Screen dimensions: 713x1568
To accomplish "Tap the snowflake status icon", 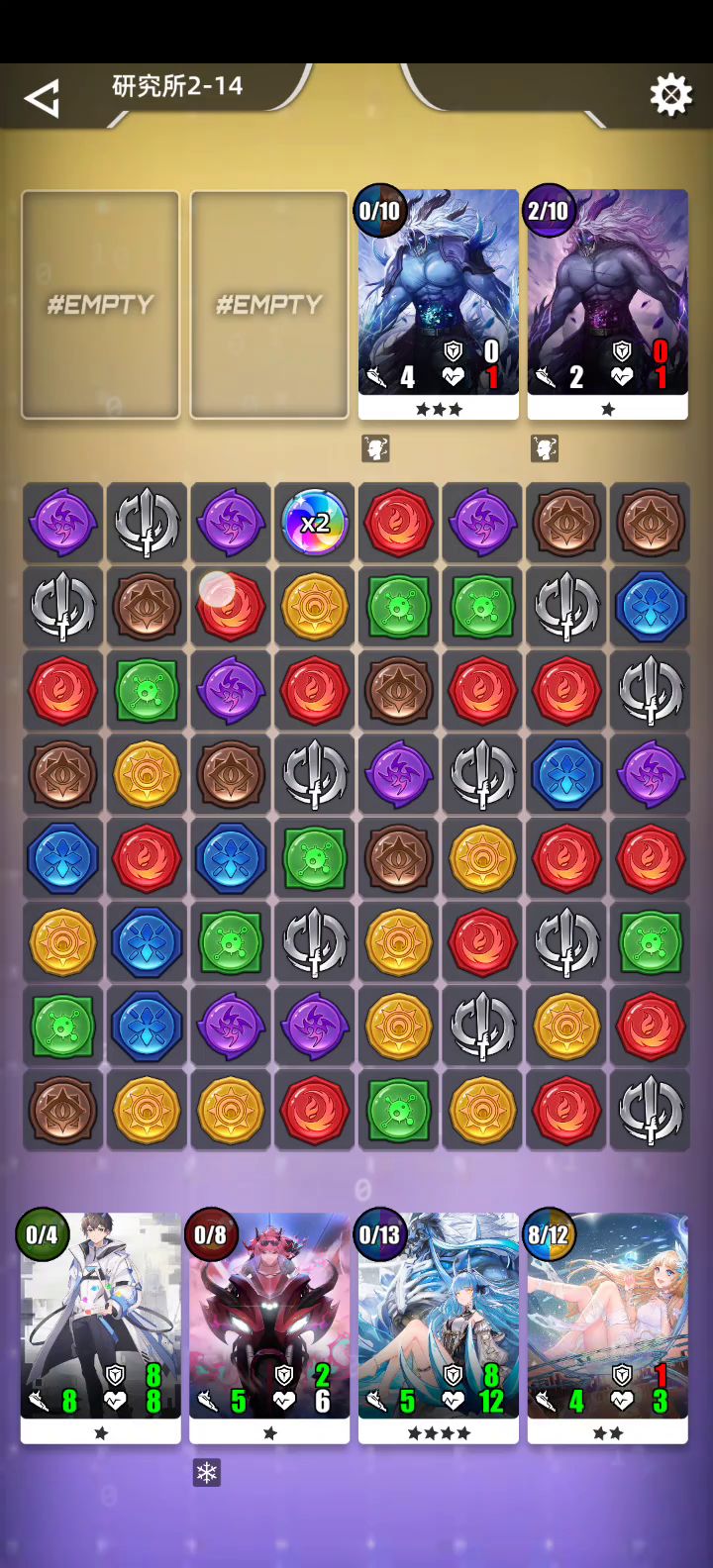I will click(x=206, y=1473).
